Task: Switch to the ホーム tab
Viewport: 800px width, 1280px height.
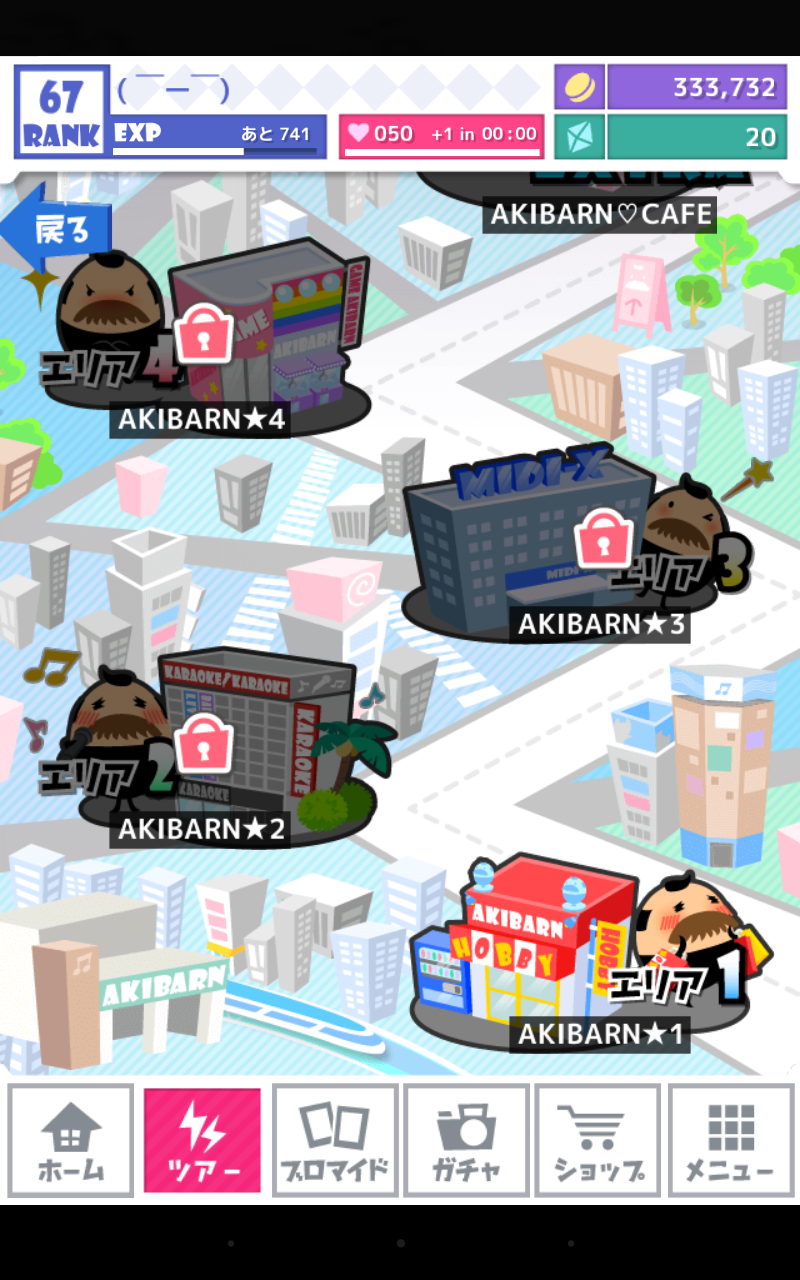Action: pos(71,1141)
